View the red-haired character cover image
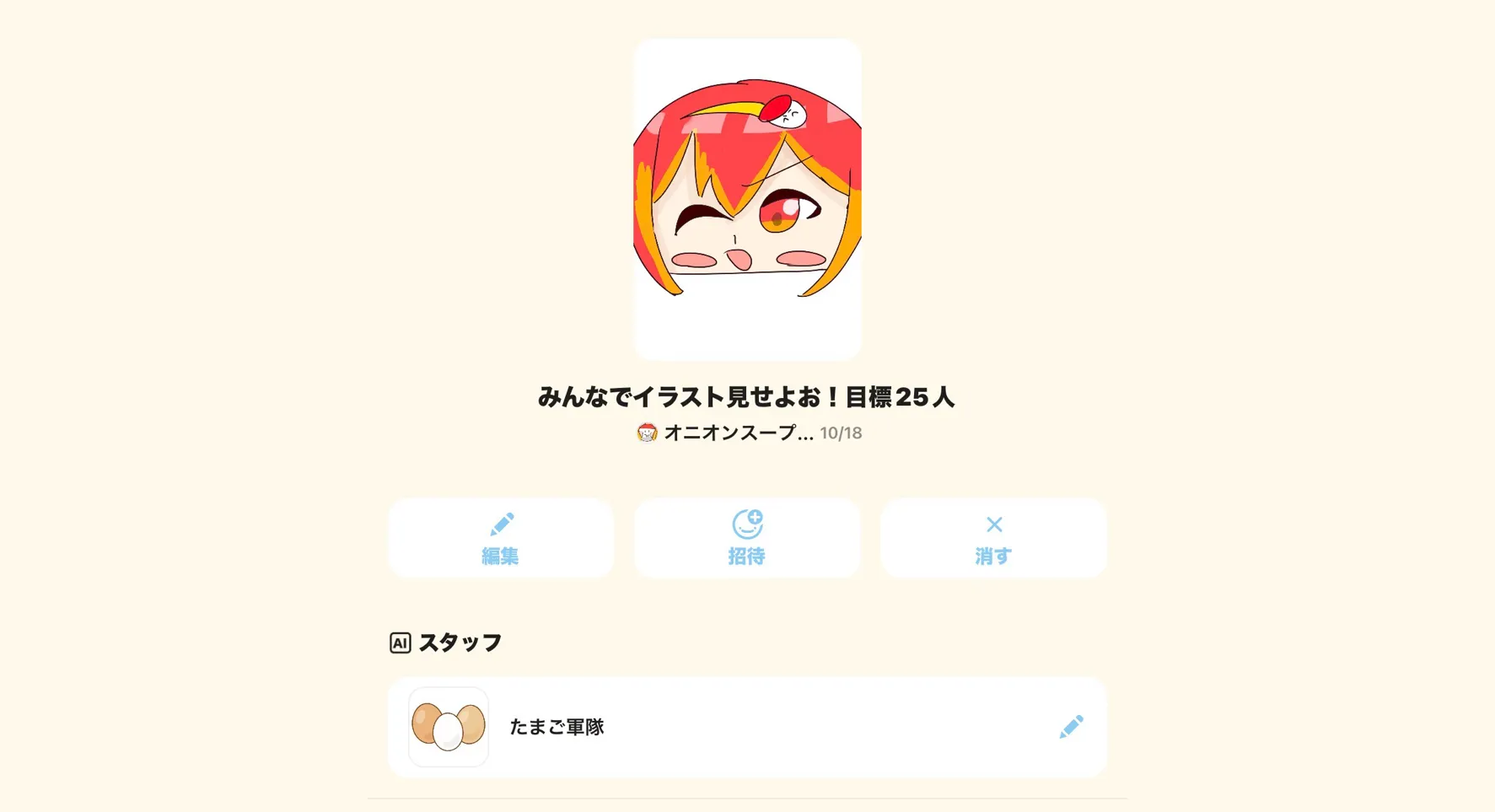1495x812 pixels. click(x=747, y=200)
